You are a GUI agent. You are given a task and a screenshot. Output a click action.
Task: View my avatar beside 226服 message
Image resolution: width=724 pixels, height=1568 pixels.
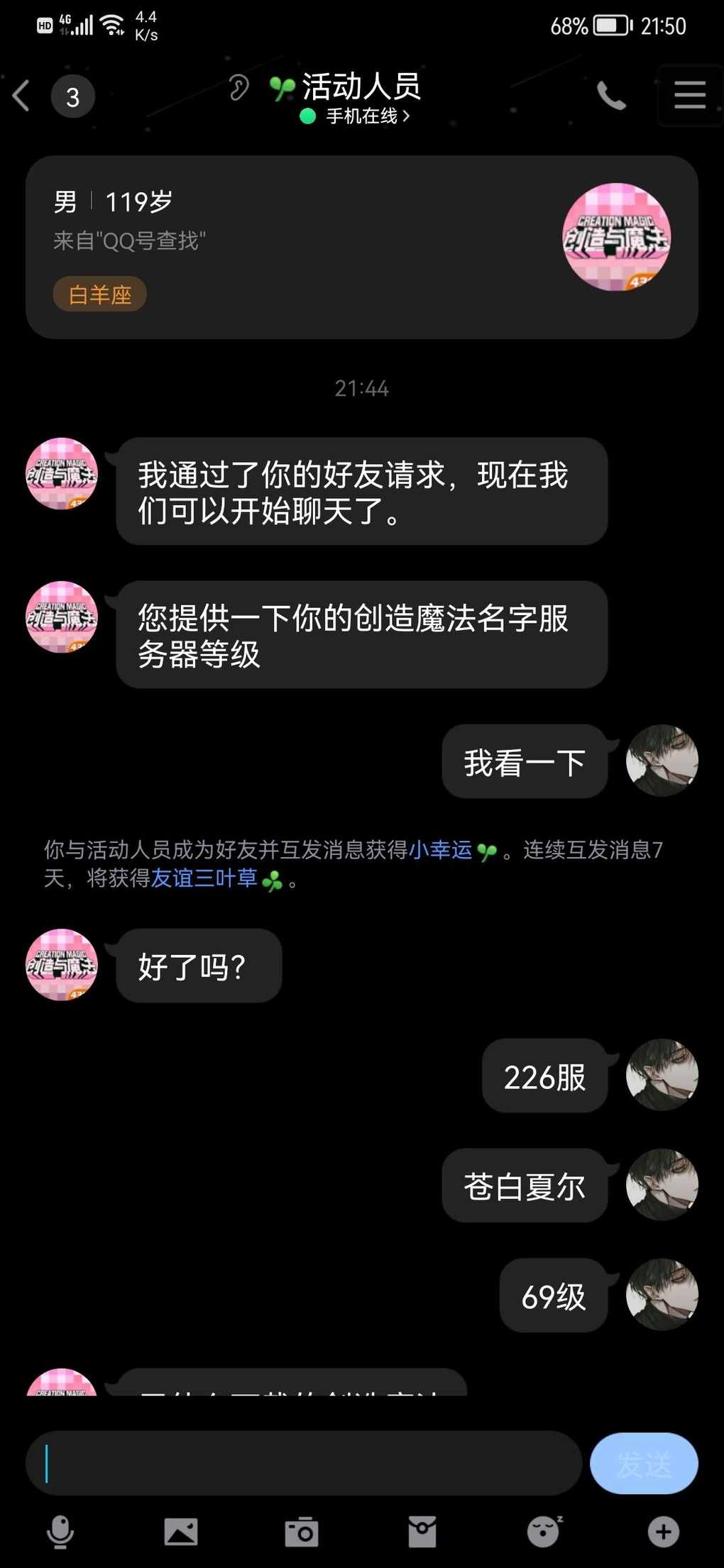(x=662, y=1075)
